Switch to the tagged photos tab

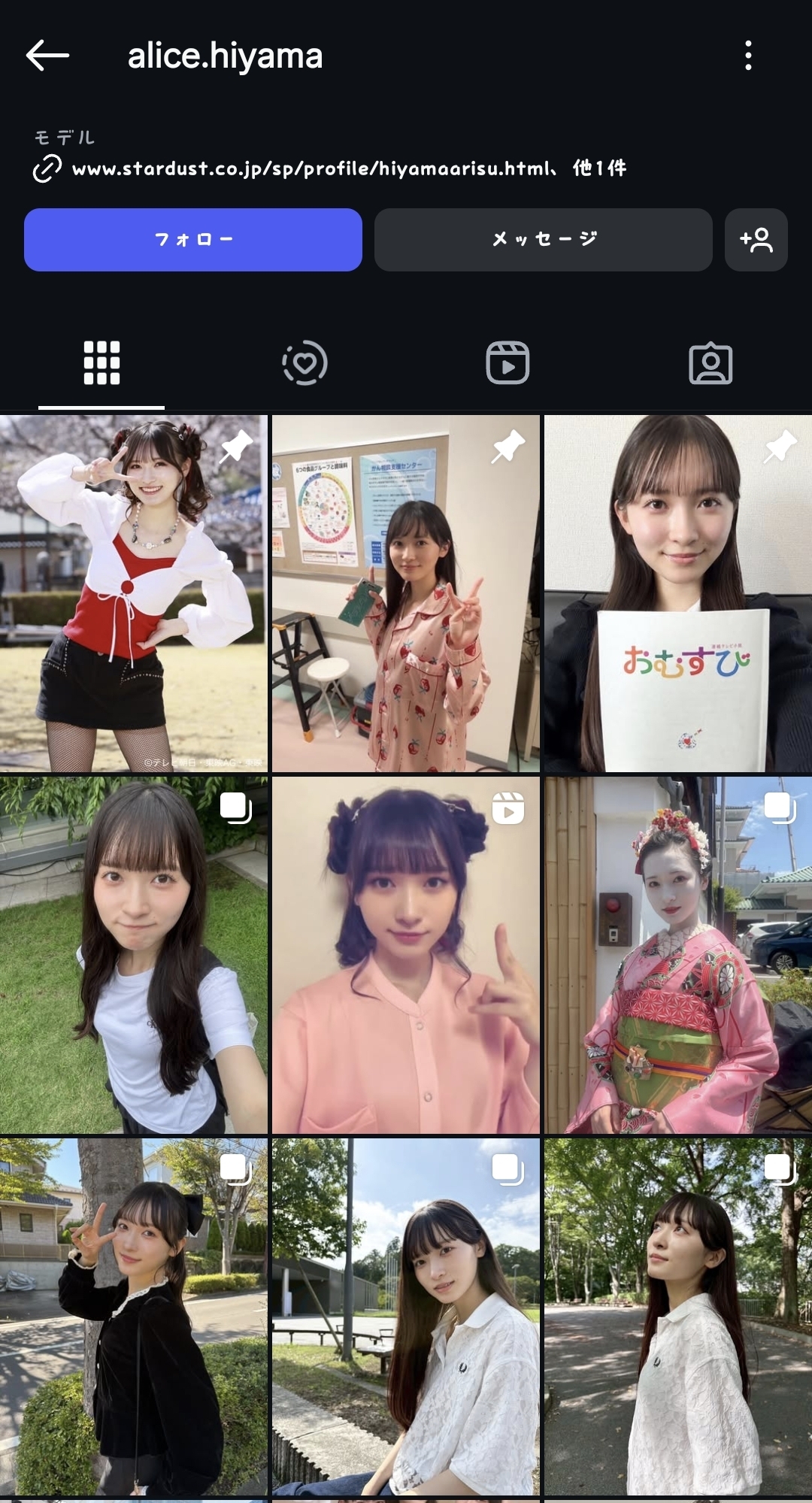(710, 363)
